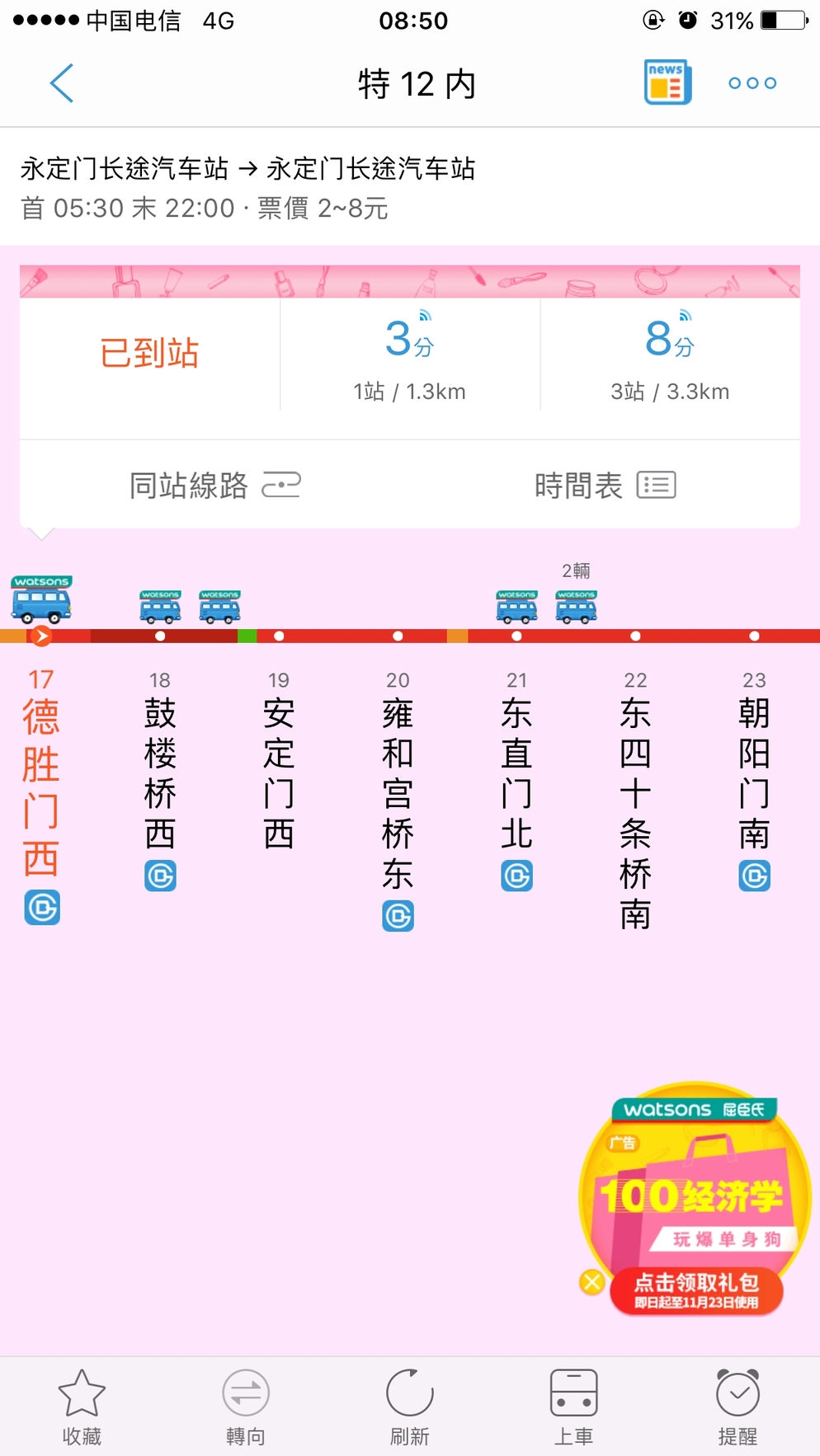
Task: Add this route to 收藏 favorites
Action: (x=82, y=1407)
